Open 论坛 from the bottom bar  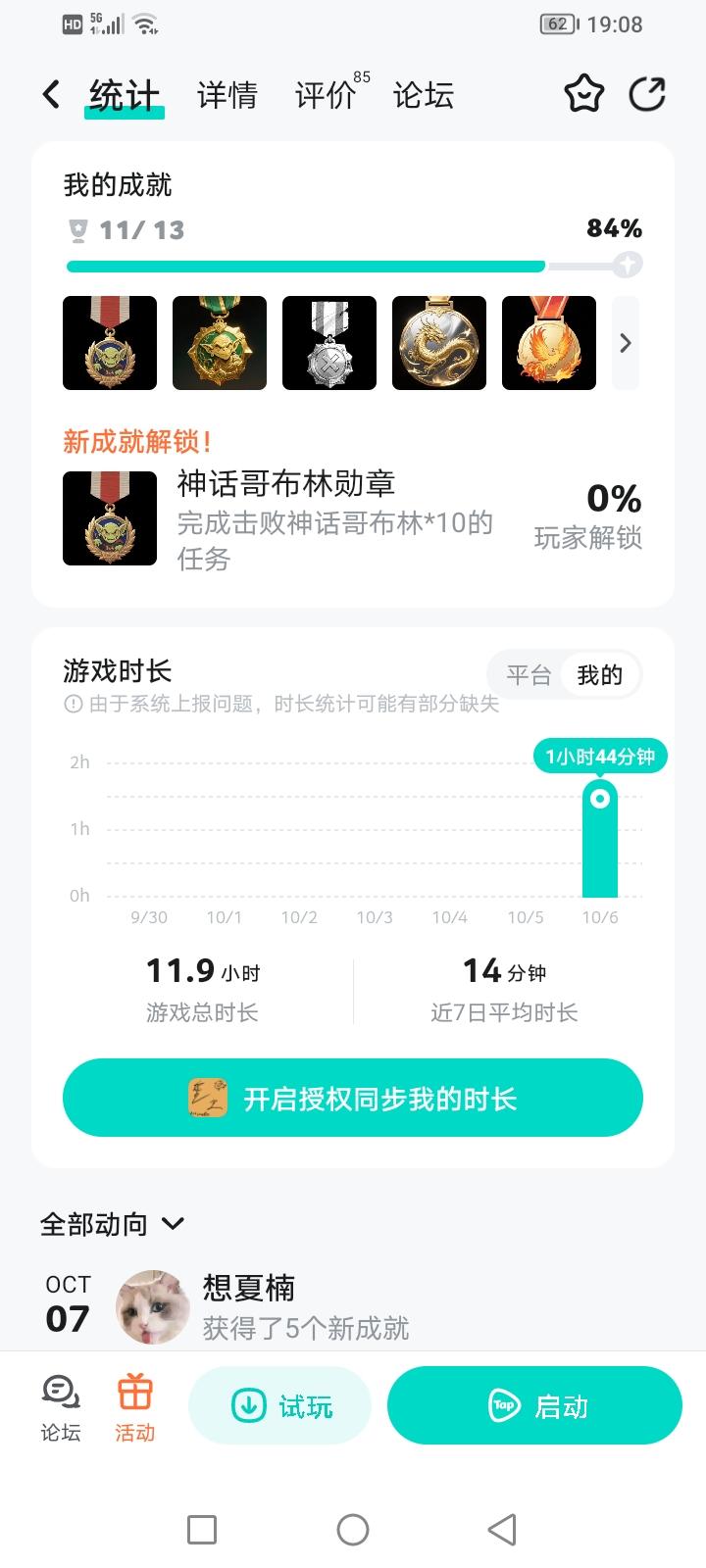pos(61,1407)
